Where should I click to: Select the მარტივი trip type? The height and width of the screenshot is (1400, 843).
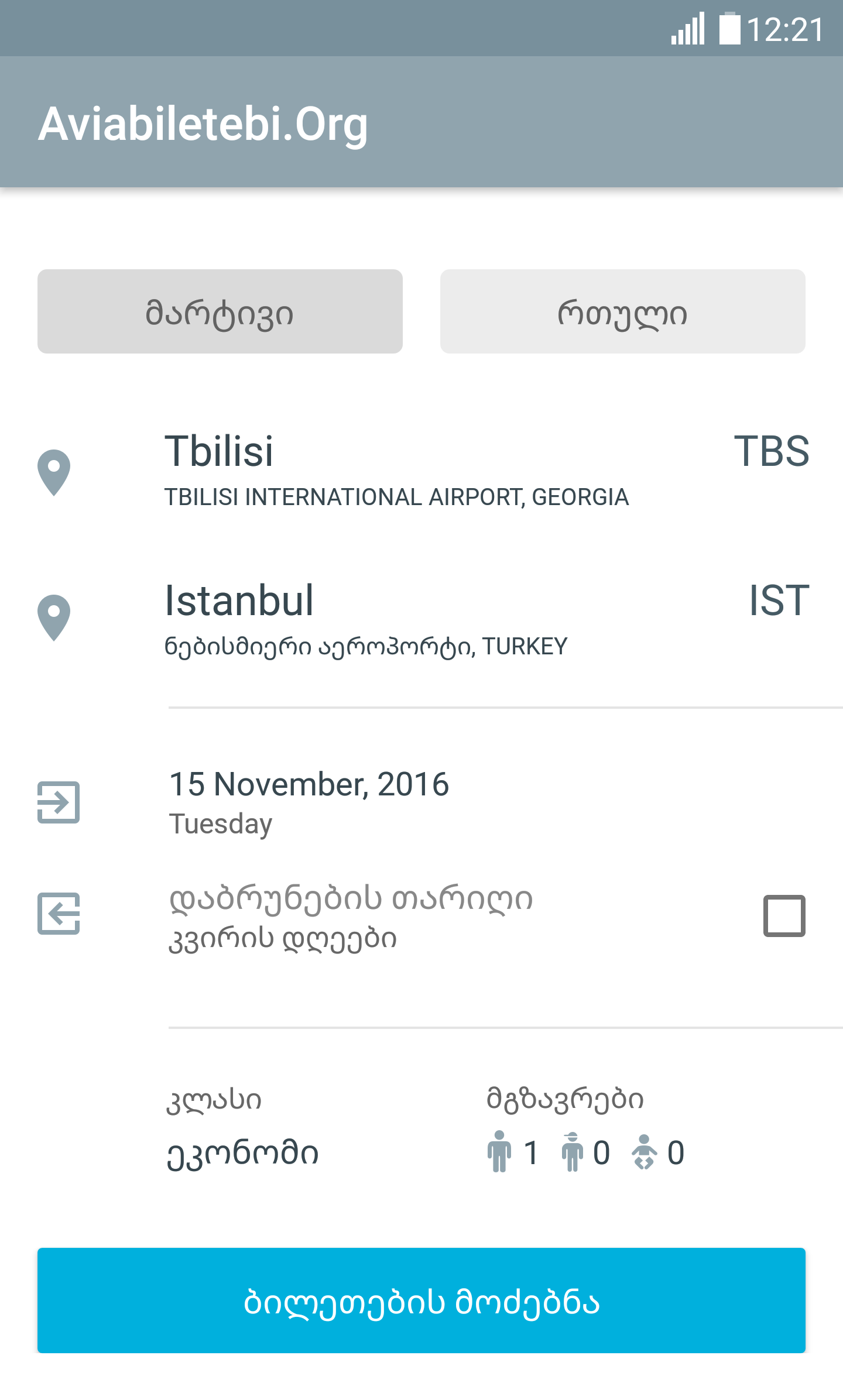point(220,311)
